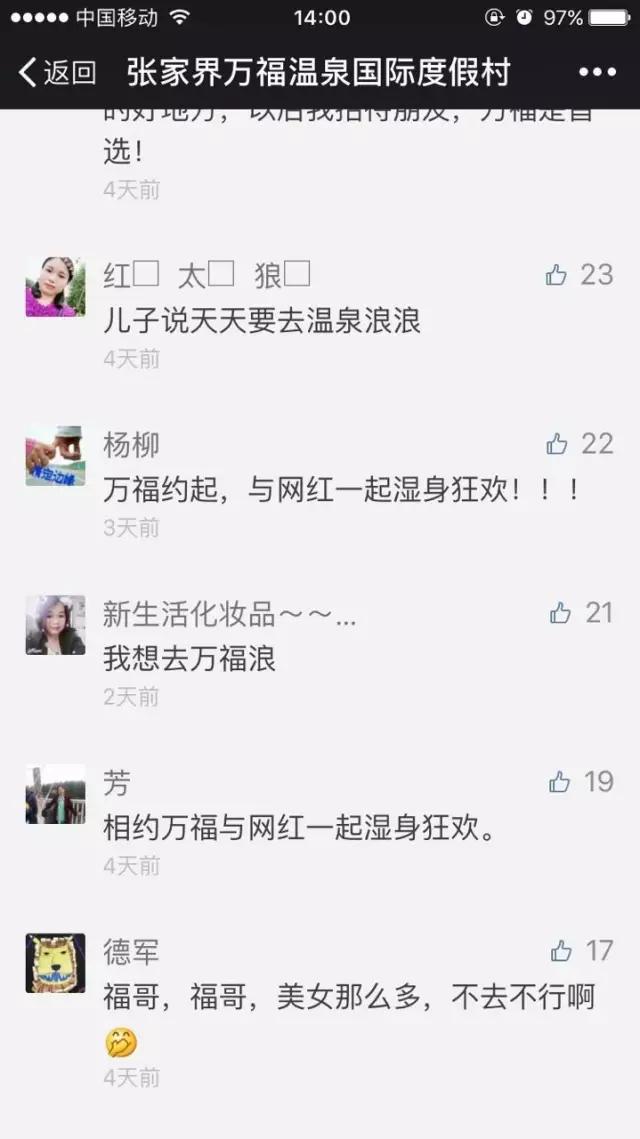Image resolution: width=640 pixels, height=1139 pixels.
Task: Like the comment by 杨柳
Action: [x=557, y=444]
